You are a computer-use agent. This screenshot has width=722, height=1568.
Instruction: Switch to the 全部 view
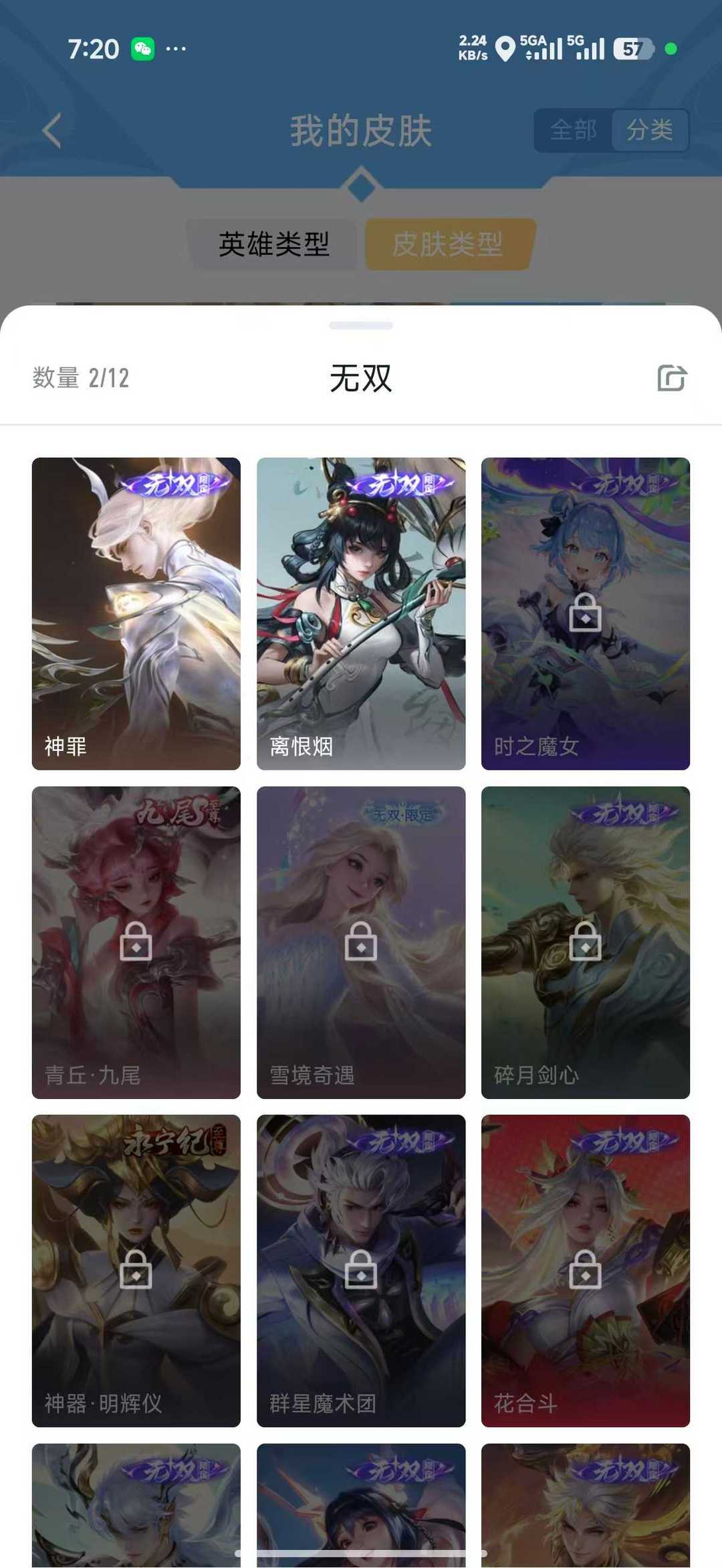pyautogui.click(x=573, y=130)
